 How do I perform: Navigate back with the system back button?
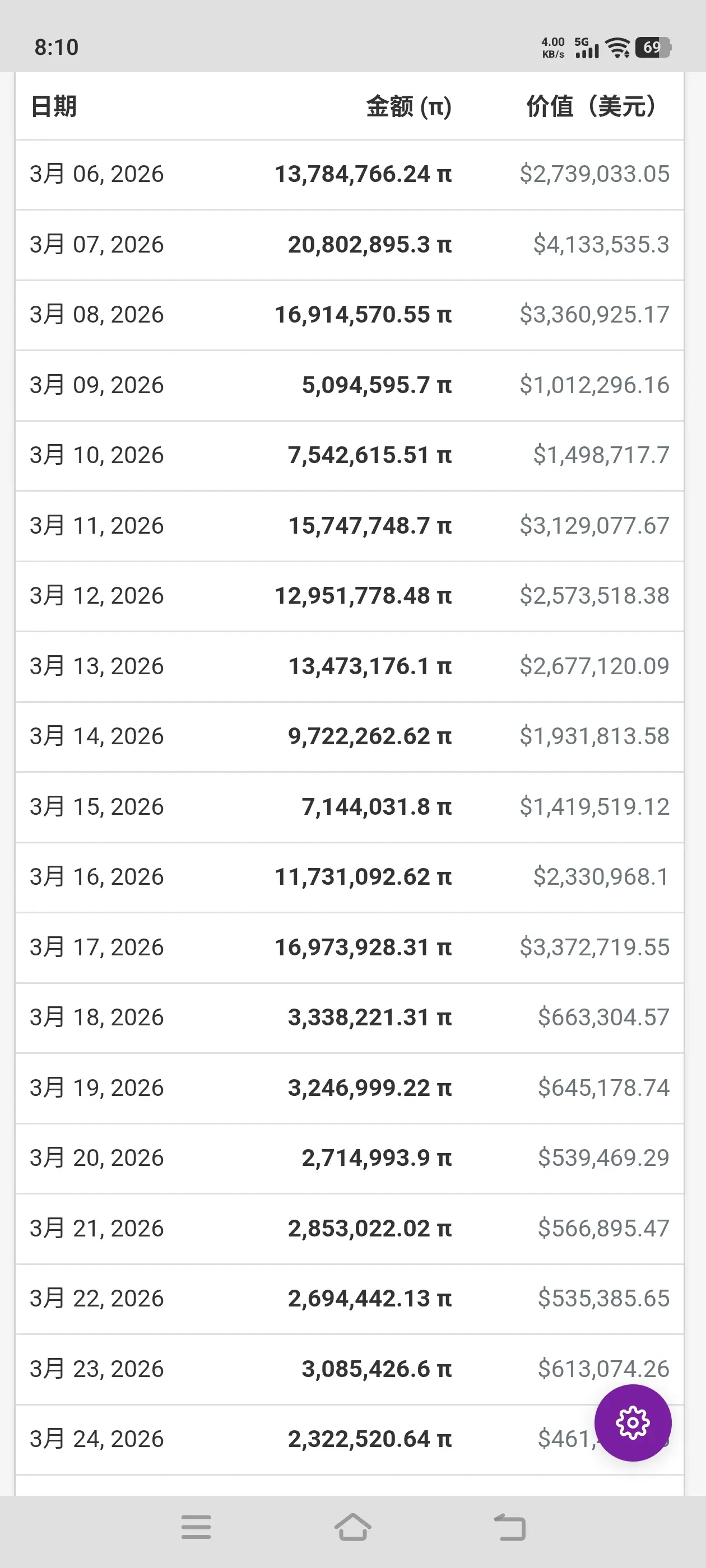coord(509,1527)
